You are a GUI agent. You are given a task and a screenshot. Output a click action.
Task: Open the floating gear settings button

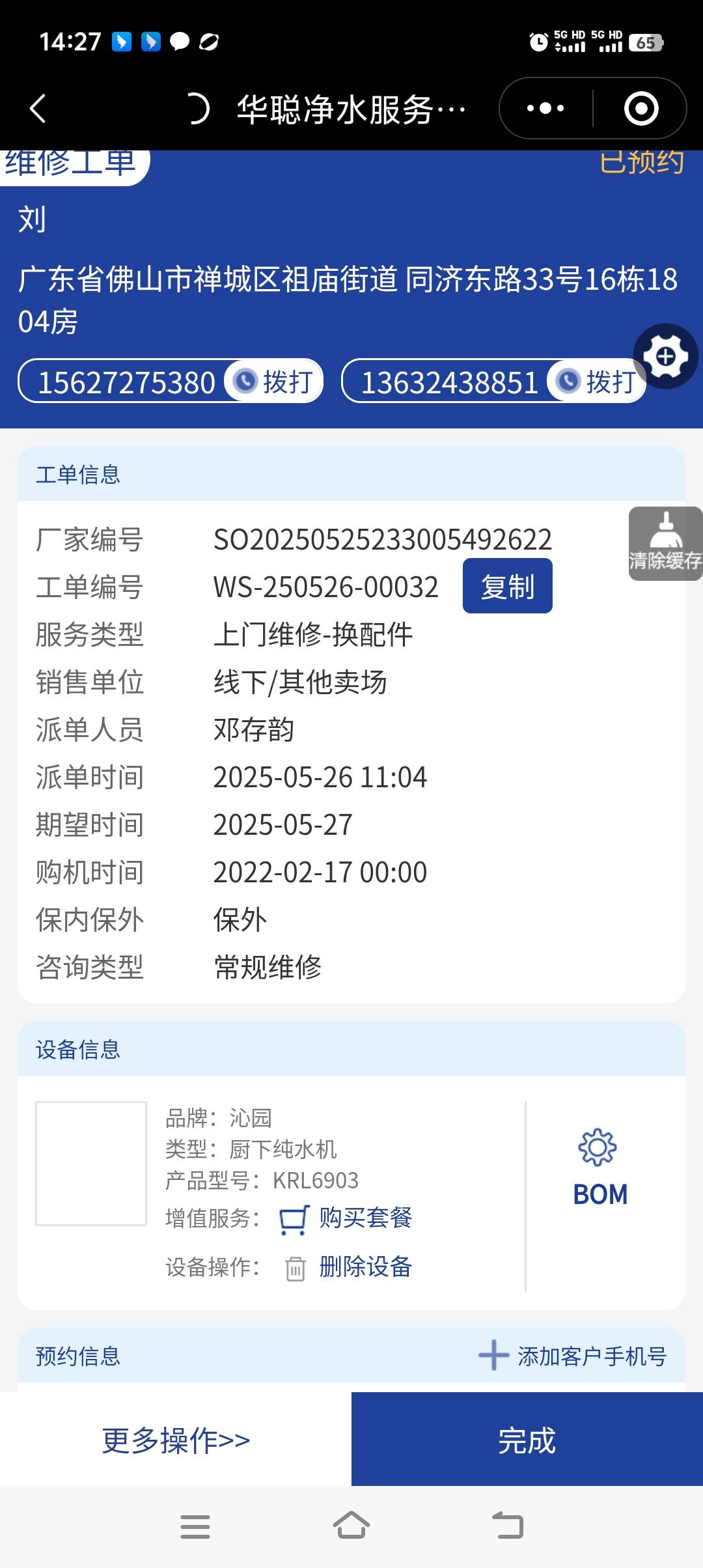[665, 356]
